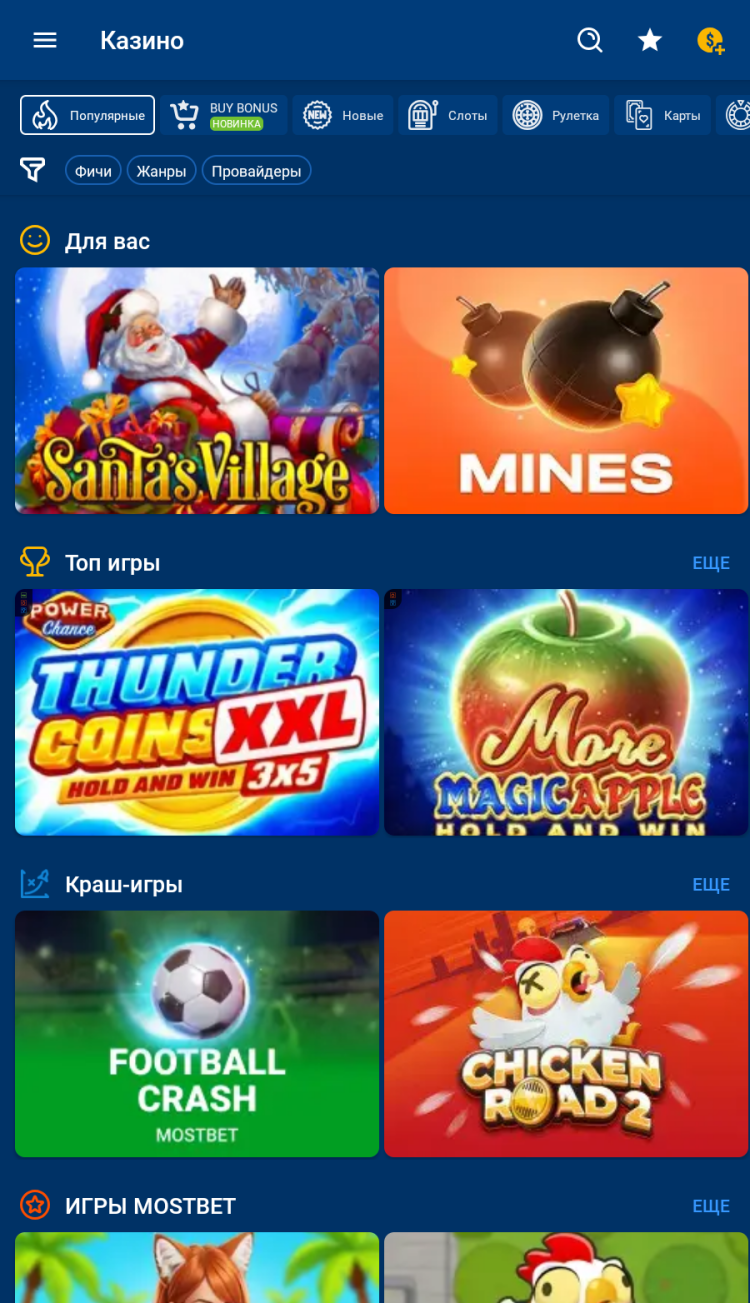750x1303 pixels.
Task: Launch the Santa's Village game
Action: click(x=197, y=390)
